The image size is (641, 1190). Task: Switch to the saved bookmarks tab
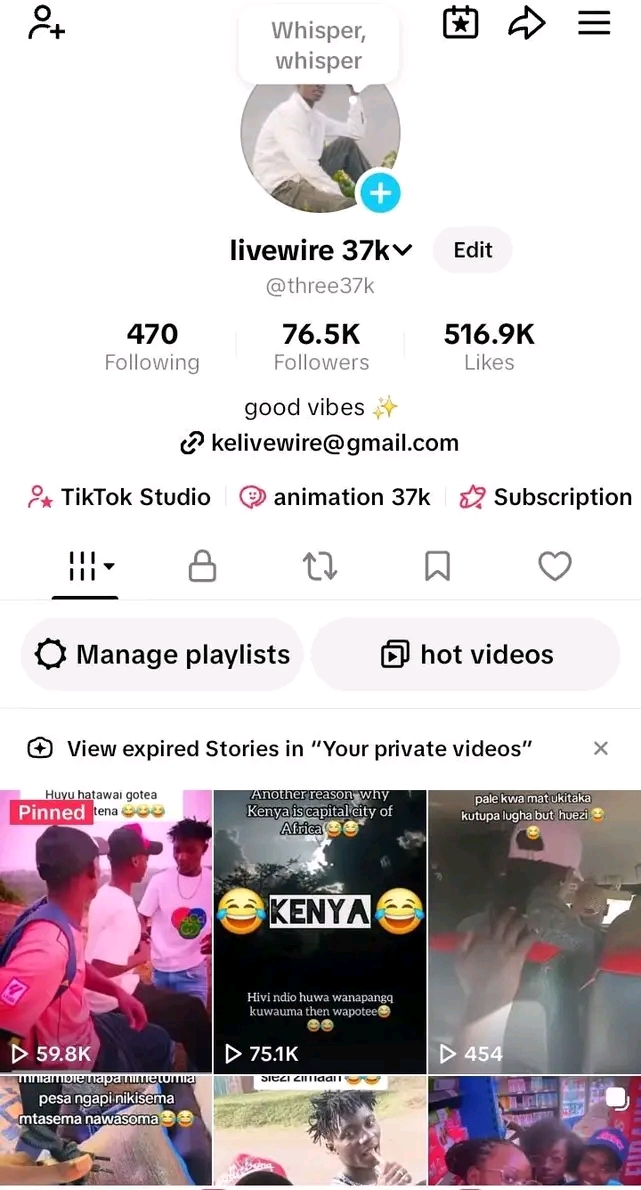[437, 567]
